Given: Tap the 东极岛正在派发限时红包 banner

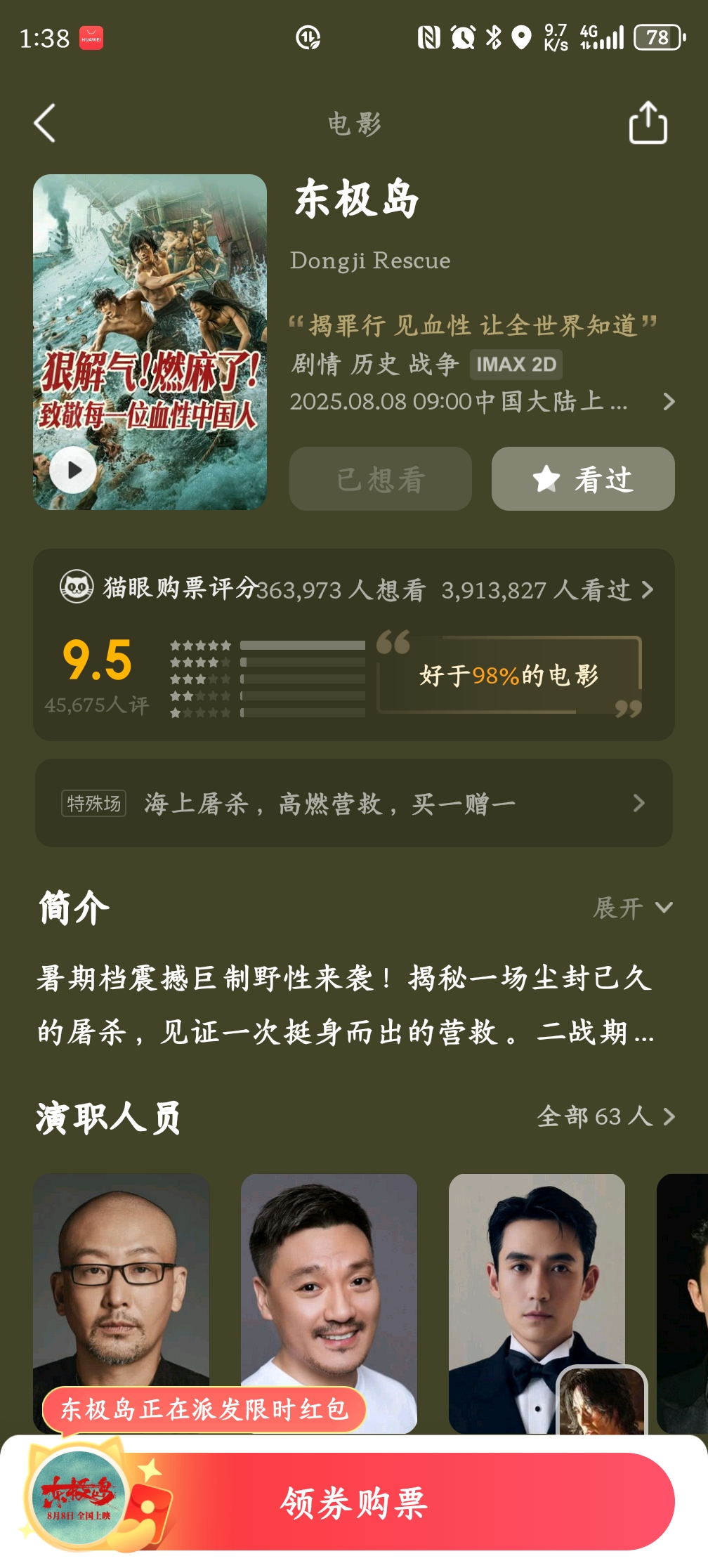Looking at the screenshot, I should [x=204, y=1409].
